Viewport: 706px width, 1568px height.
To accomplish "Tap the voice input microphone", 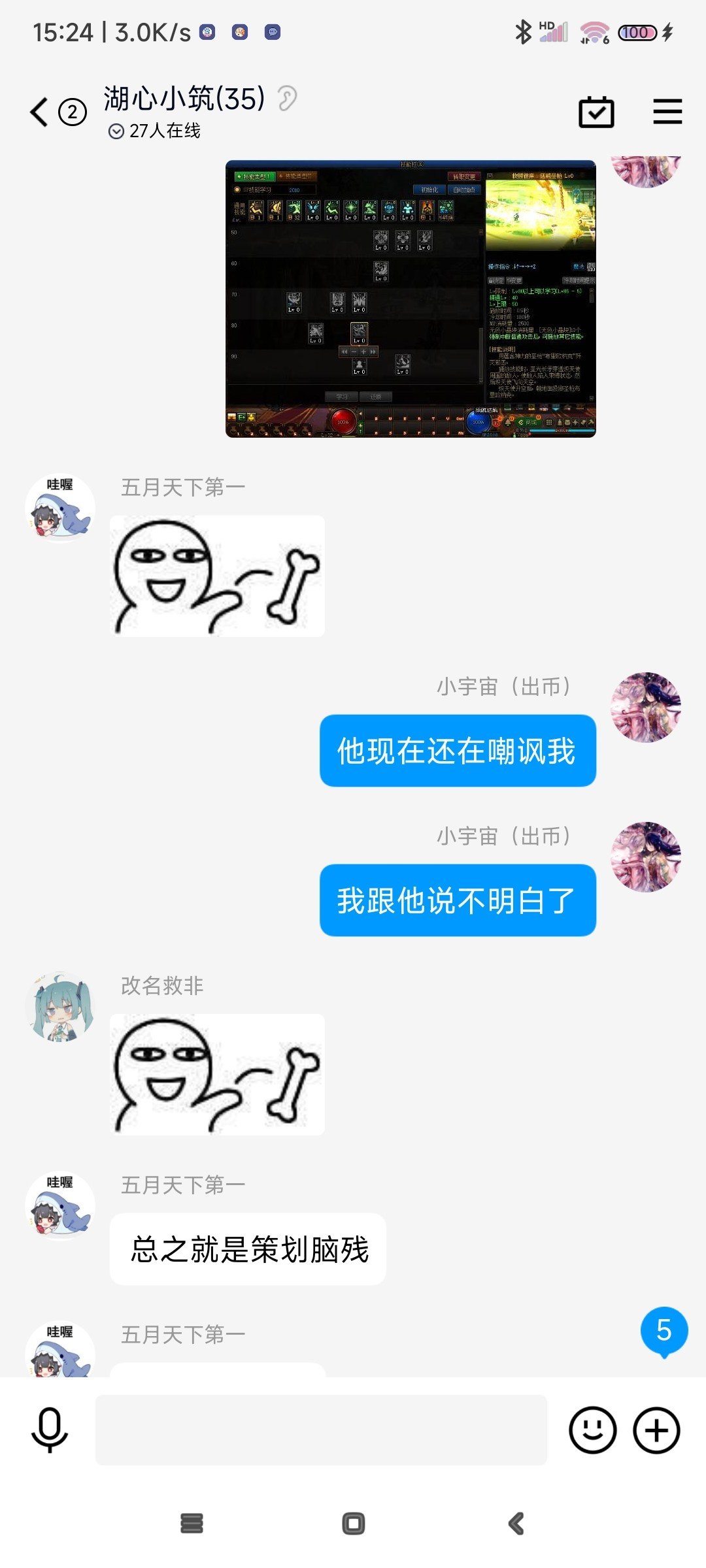I will pyautogui.click(x=50, y=1430).
